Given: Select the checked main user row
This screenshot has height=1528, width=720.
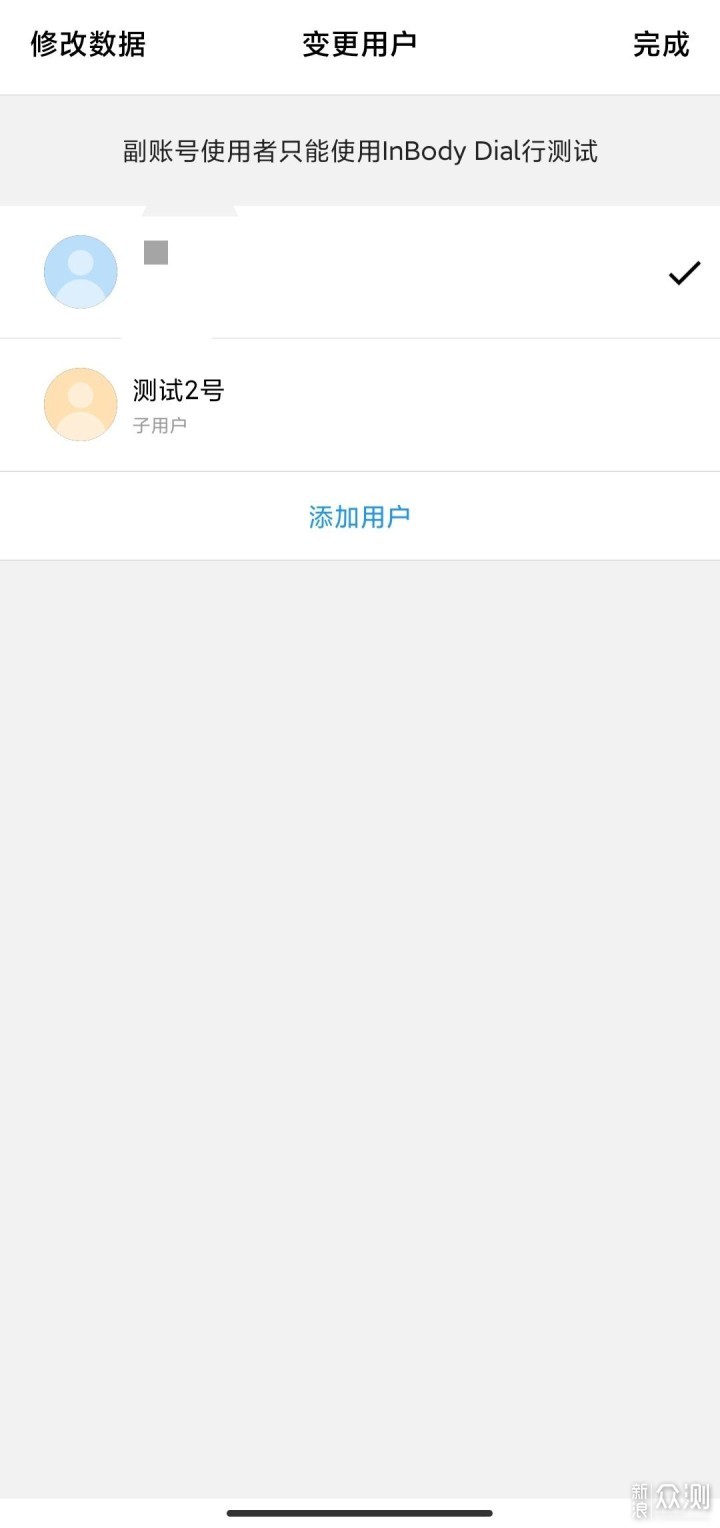Looking at the screenshot, I should tap(360, 272).
